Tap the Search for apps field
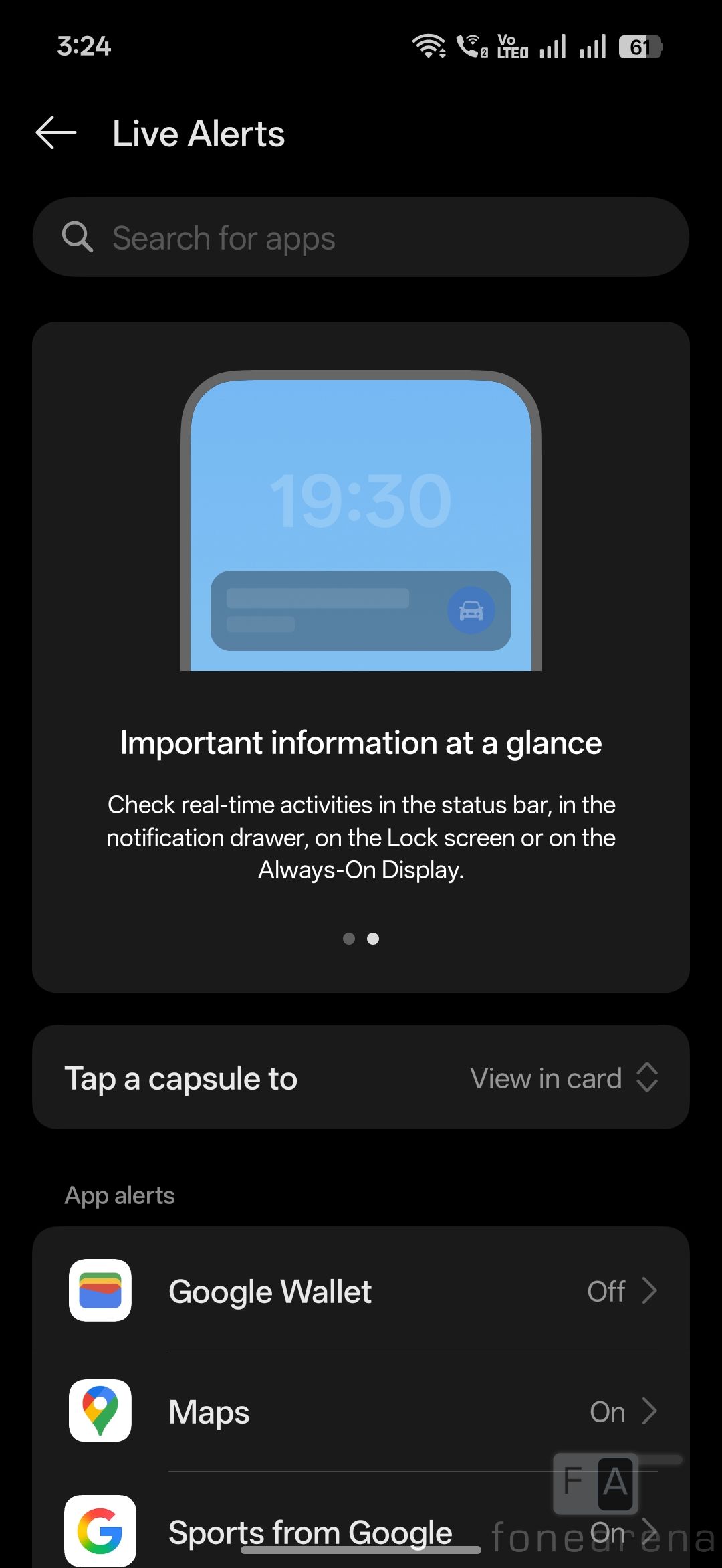The height and width of the screenshot is (1568, 722). (x=361, y=237)
